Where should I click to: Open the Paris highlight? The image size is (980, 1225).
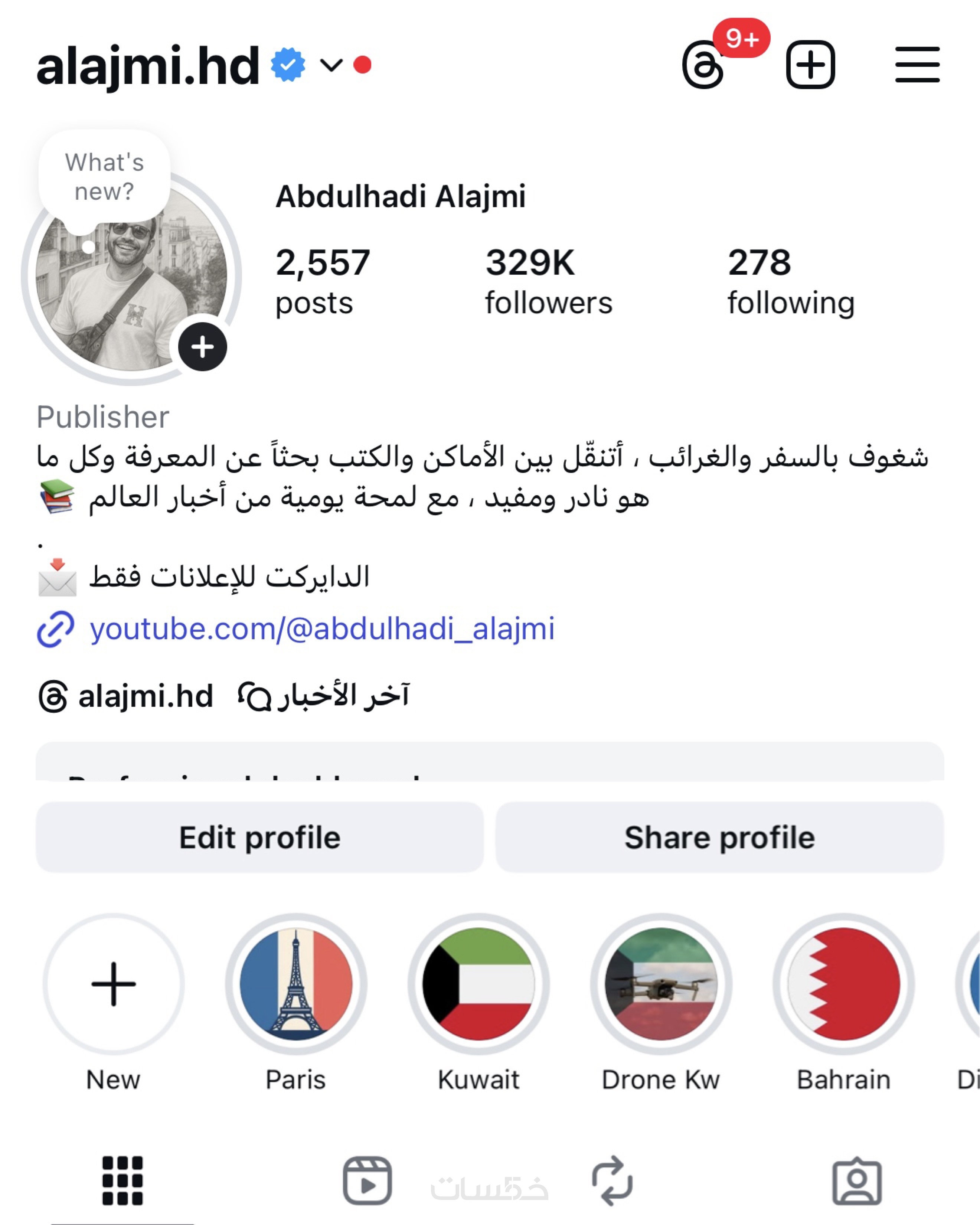pos(296,984)
